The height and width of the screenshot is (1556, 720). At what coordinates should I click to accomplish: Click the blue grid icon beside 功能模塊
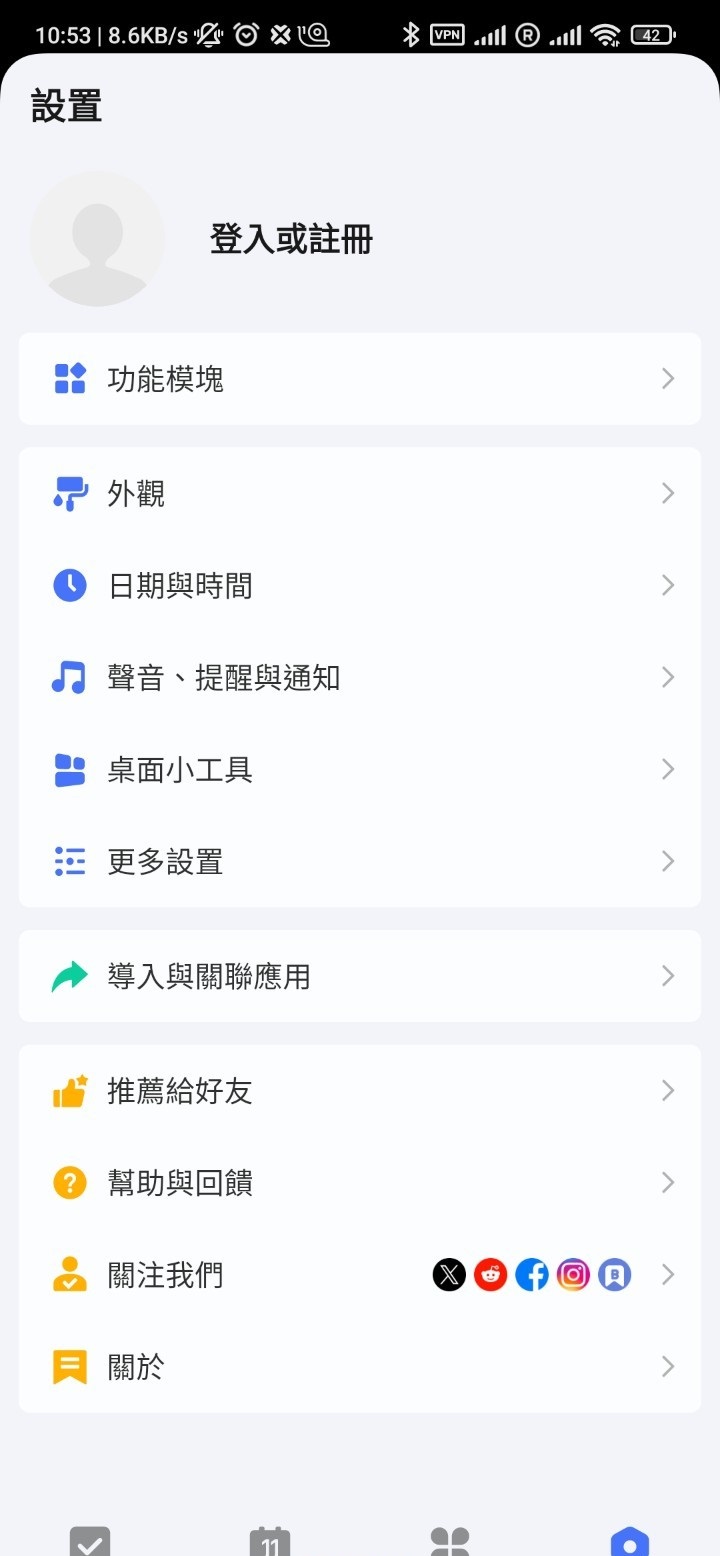(x=68, y=378)
